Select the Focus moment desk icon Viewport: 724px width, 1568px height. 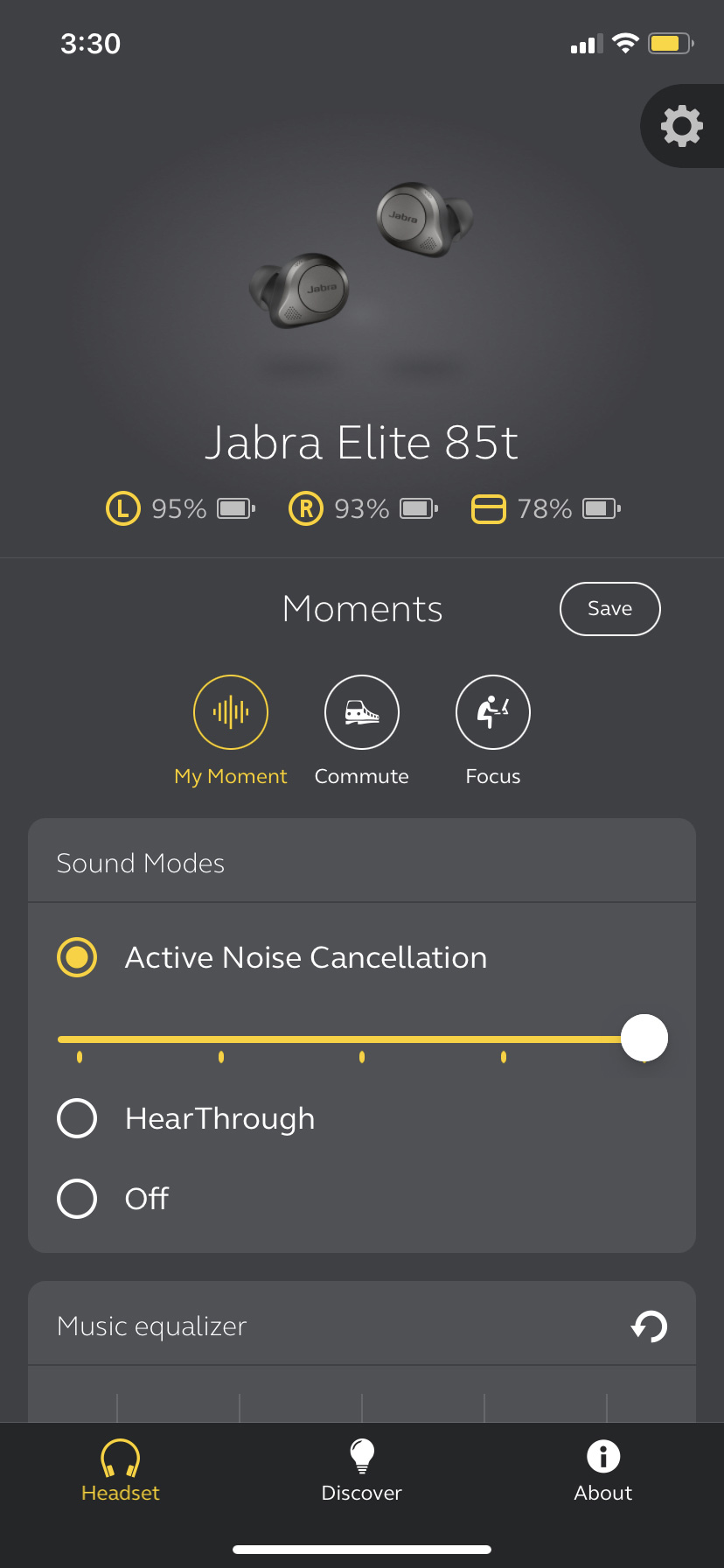[492, 711]
